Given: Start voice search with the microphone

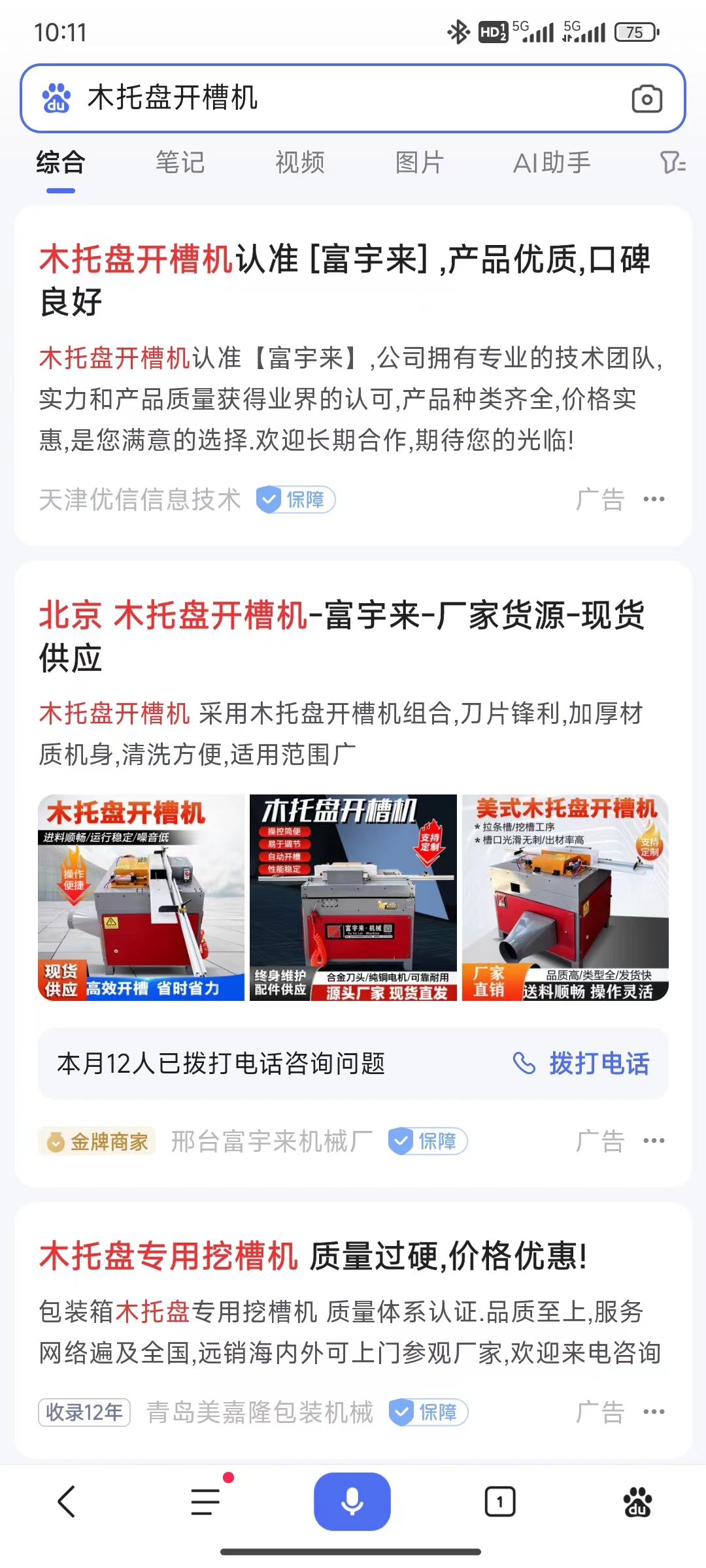Looking at the screenshot, I should coord(352,1501).
